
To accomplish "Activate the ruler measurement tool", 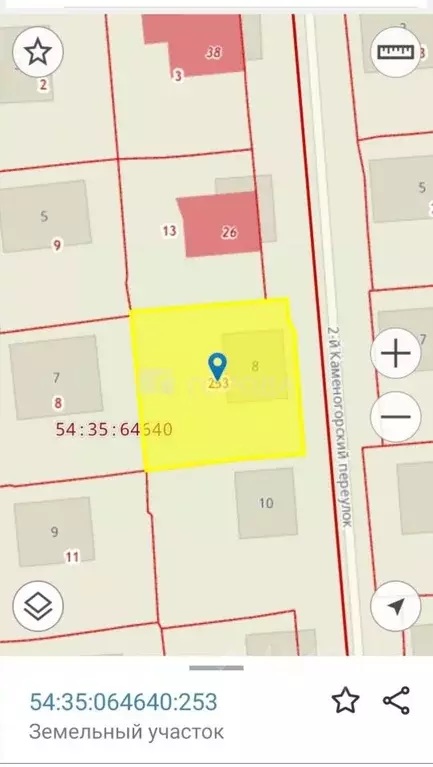I will 396,52.
